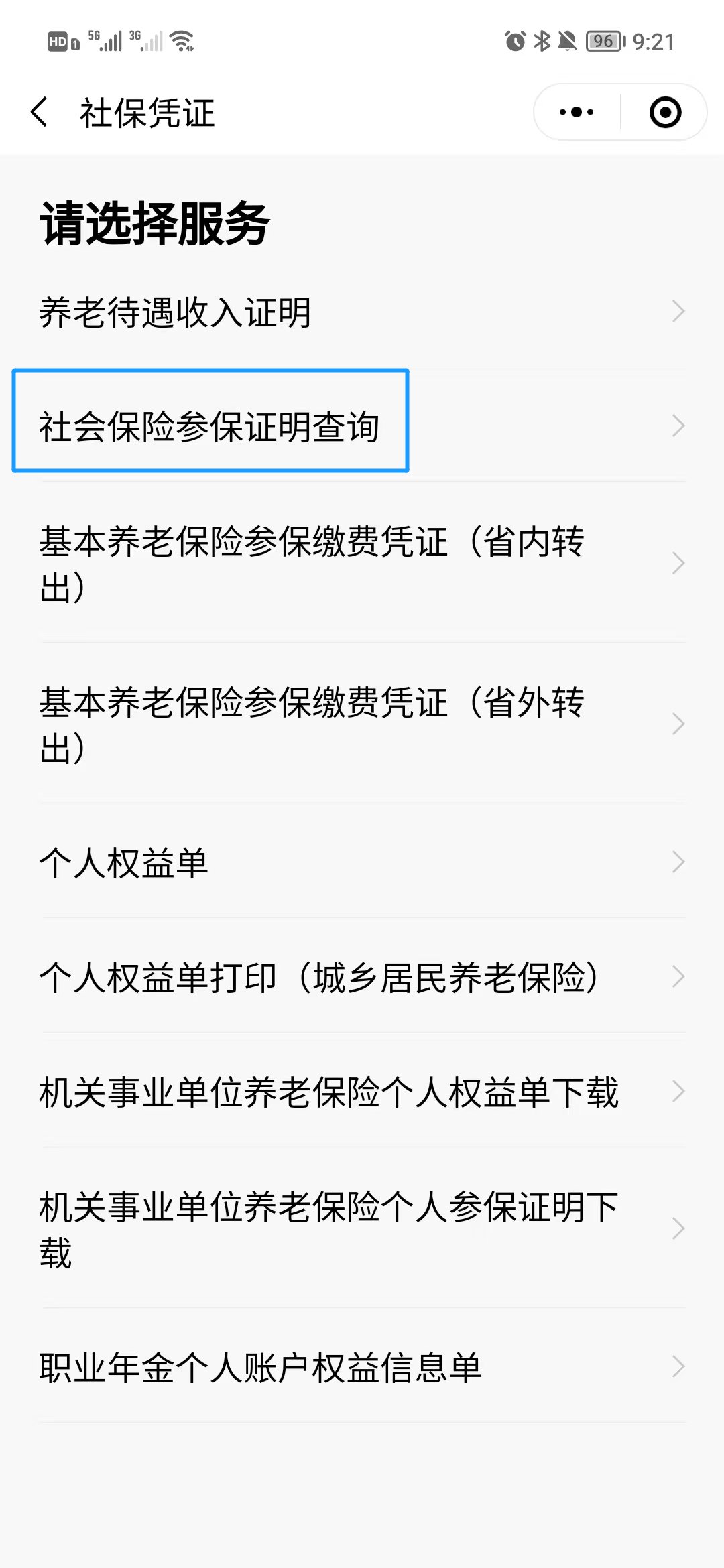Go back from 社保凭证 page
The width and height of the screenshot is (724, 1568).
point(40,112)
